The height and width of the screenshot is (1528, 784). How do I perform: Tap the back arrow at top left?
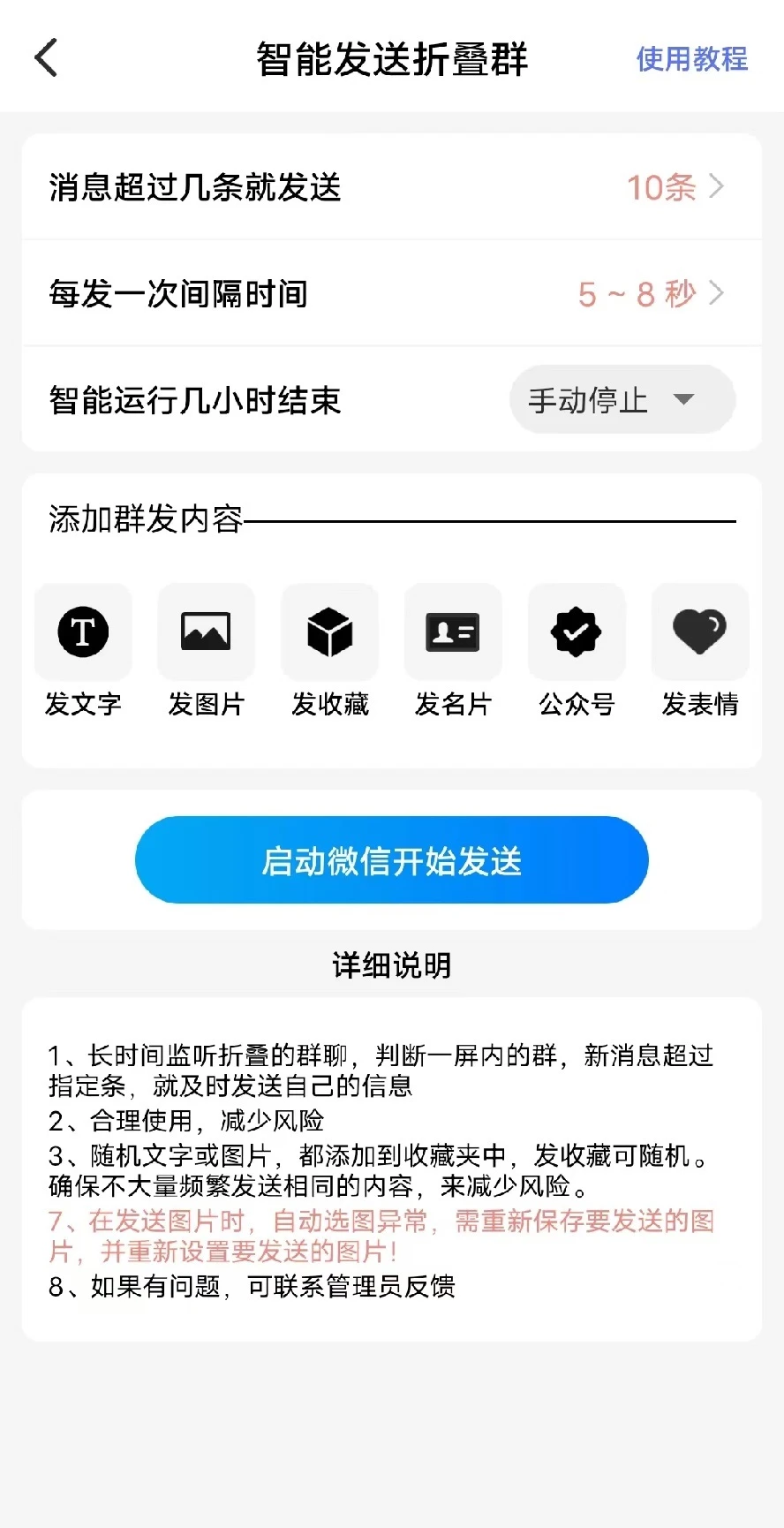46,57
